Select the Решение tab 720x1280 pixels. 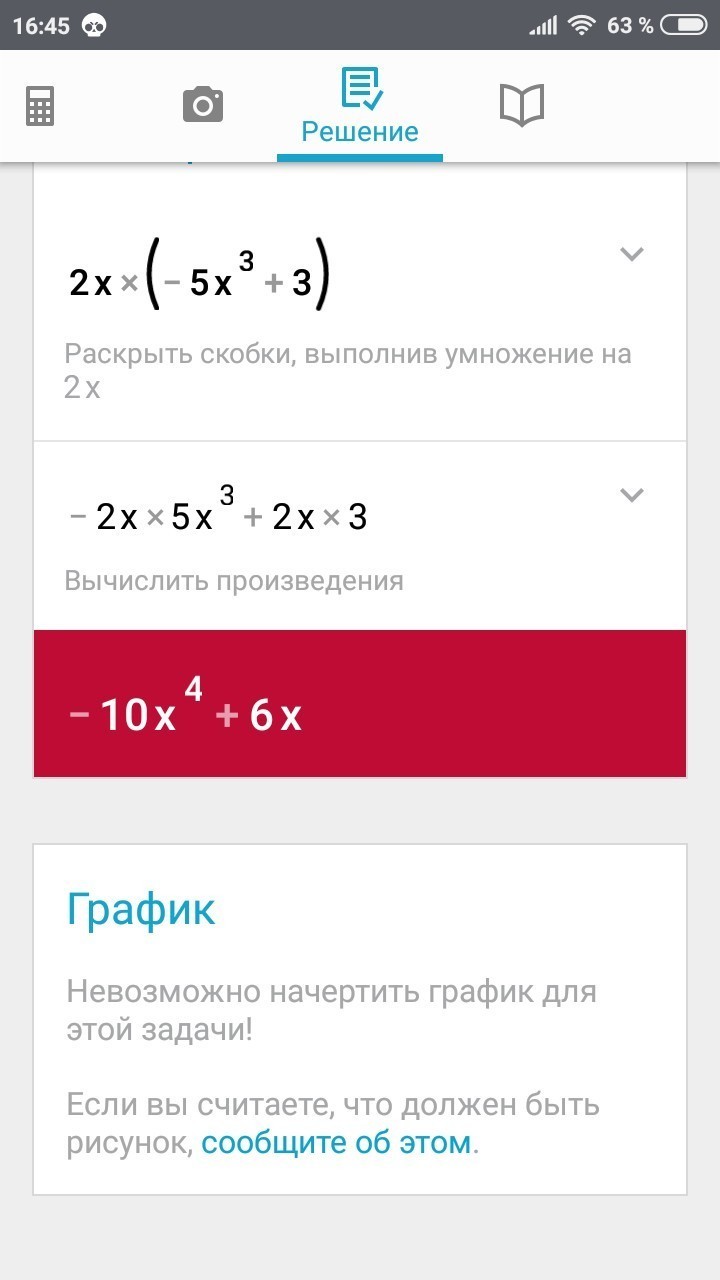[x=360, y=106]
